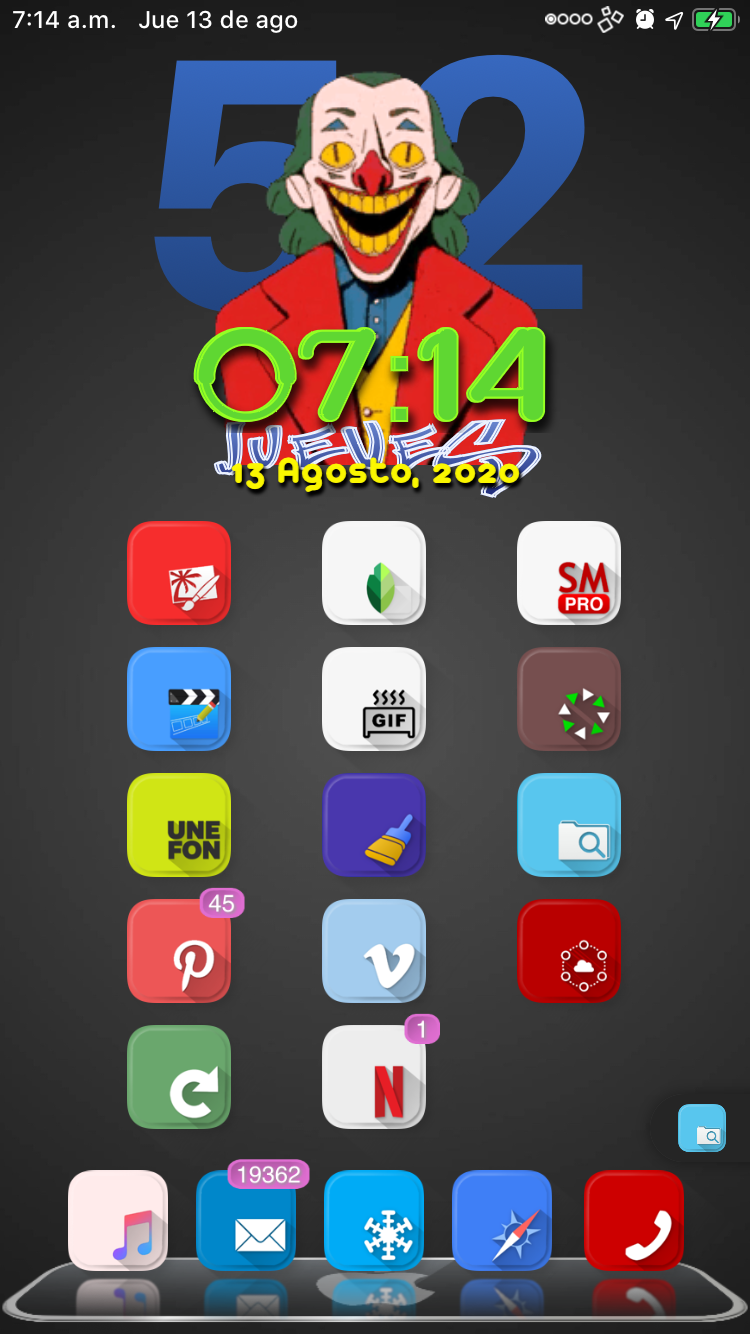This screenshot has width=750, height=1334.
Task: Launch the green arrow app
Action: 179,1077
